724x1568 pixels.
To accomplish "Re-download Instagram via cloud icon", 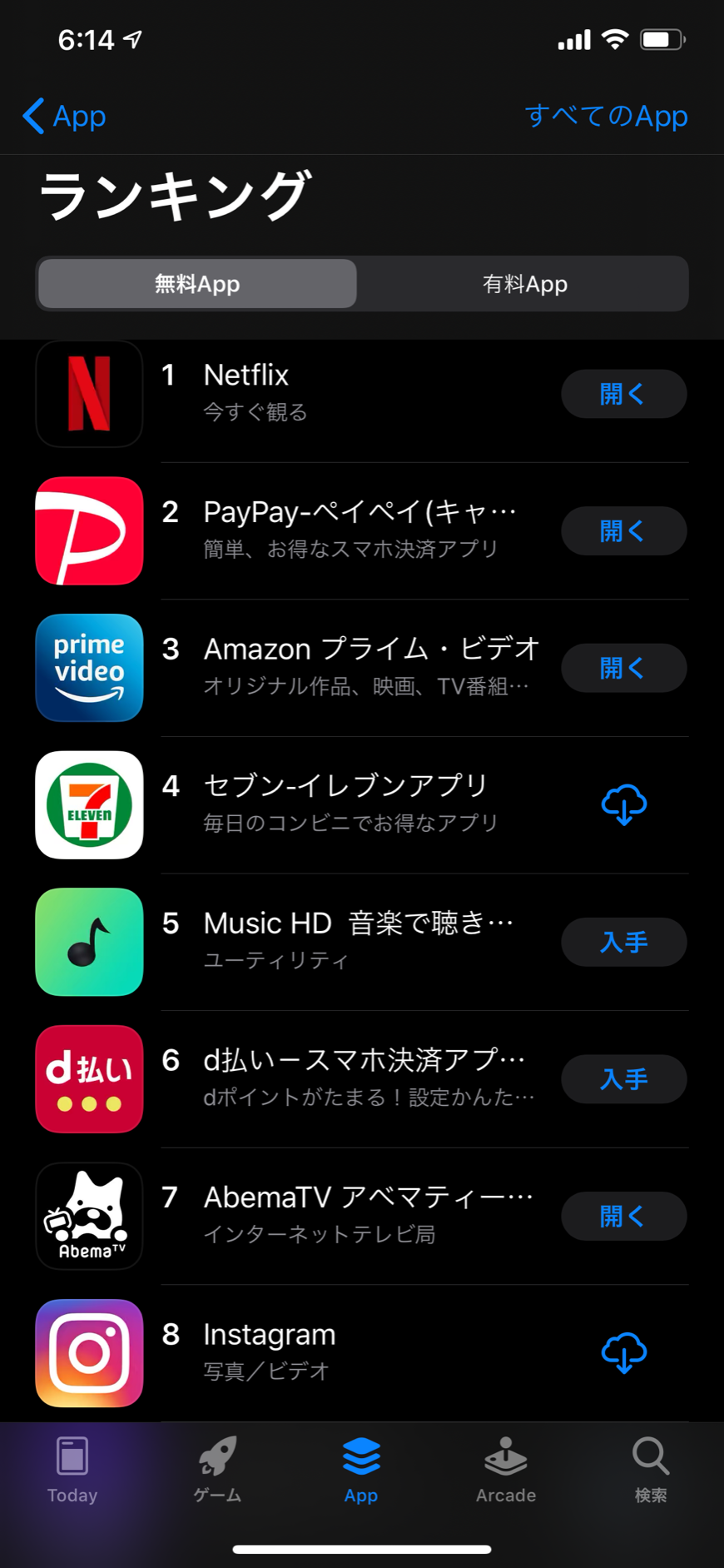I will (623, 1352).
